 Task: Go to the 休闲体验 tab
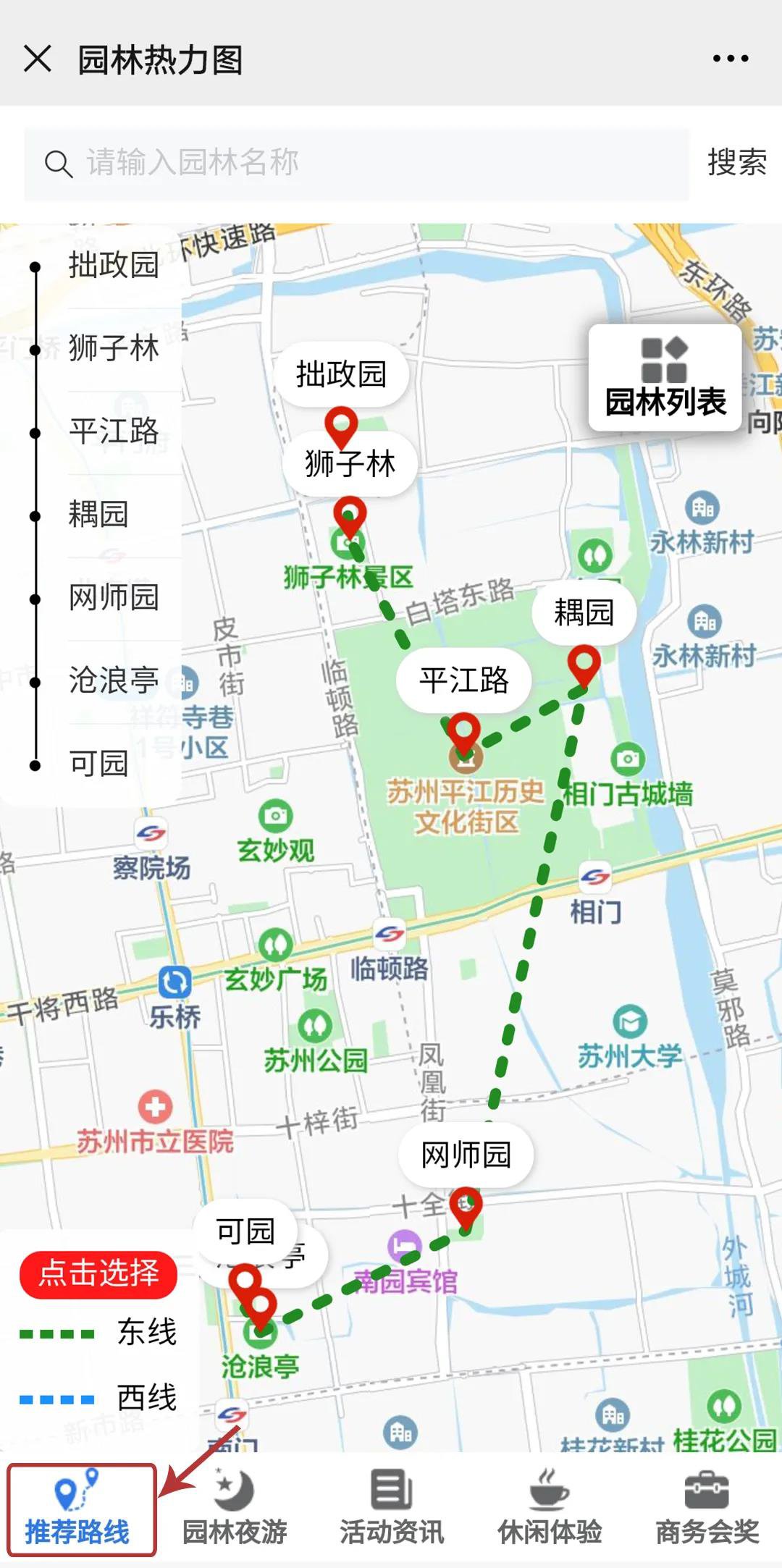click(549, 1510)
